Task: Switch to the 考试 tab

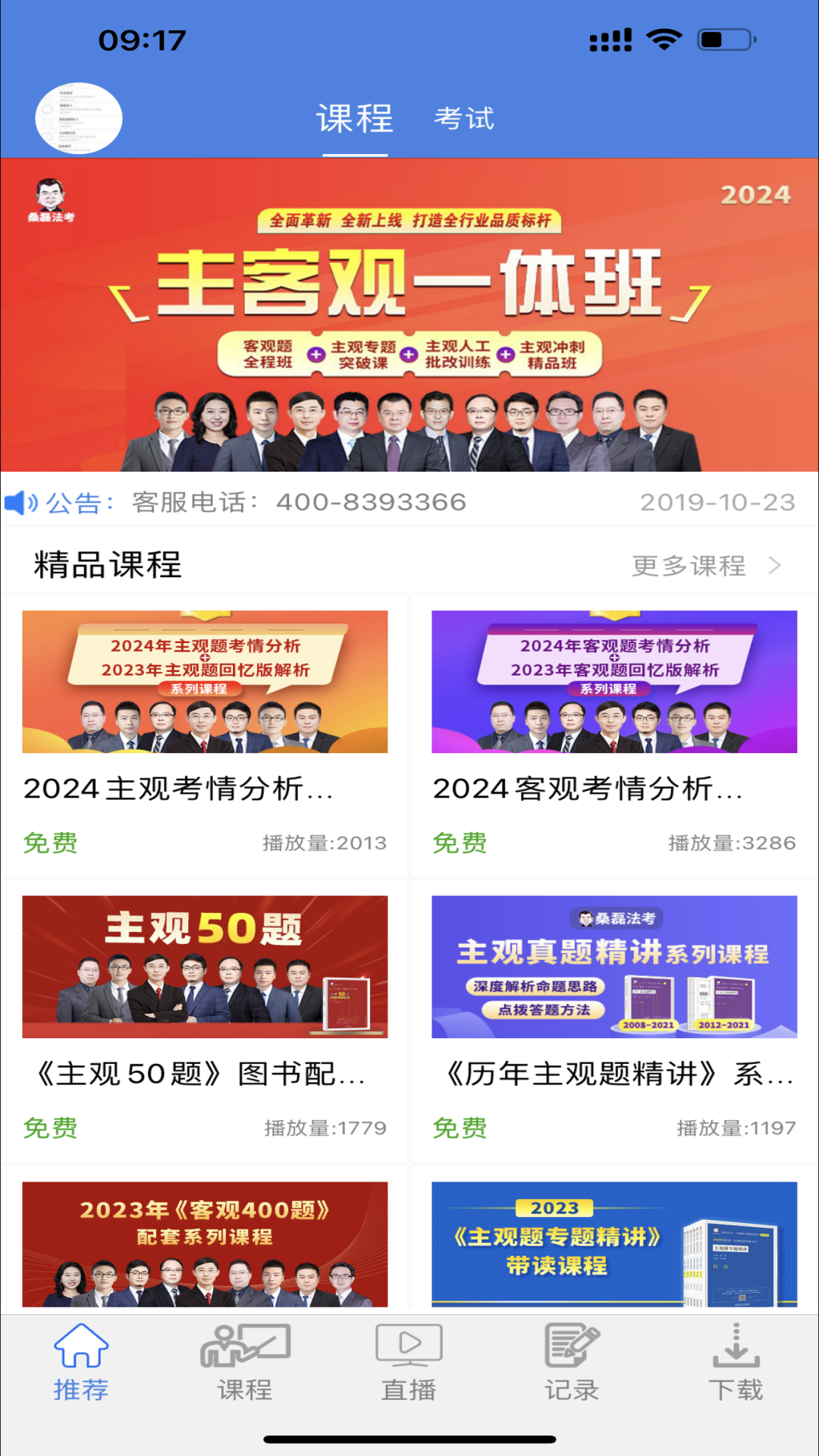Action: 463,119
